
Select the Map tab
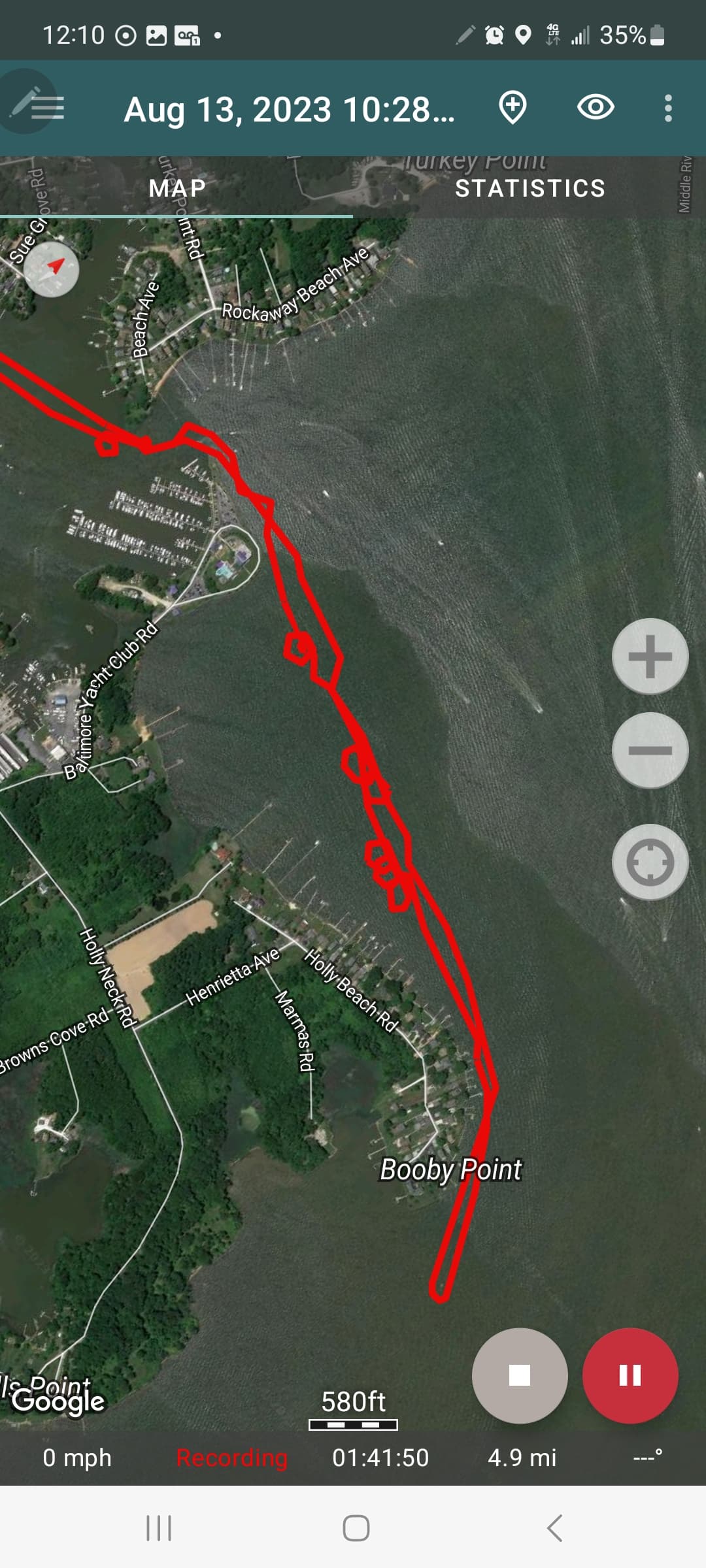(176, 188)
